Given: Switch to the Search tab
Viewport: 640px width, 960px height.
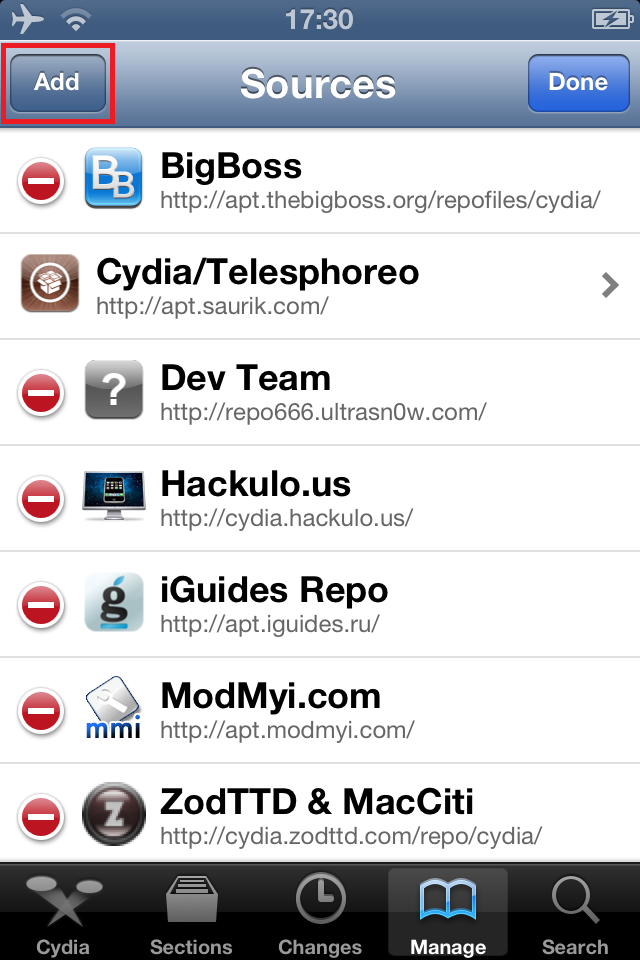Looking at the screenshot, I should tap(575, 915).
